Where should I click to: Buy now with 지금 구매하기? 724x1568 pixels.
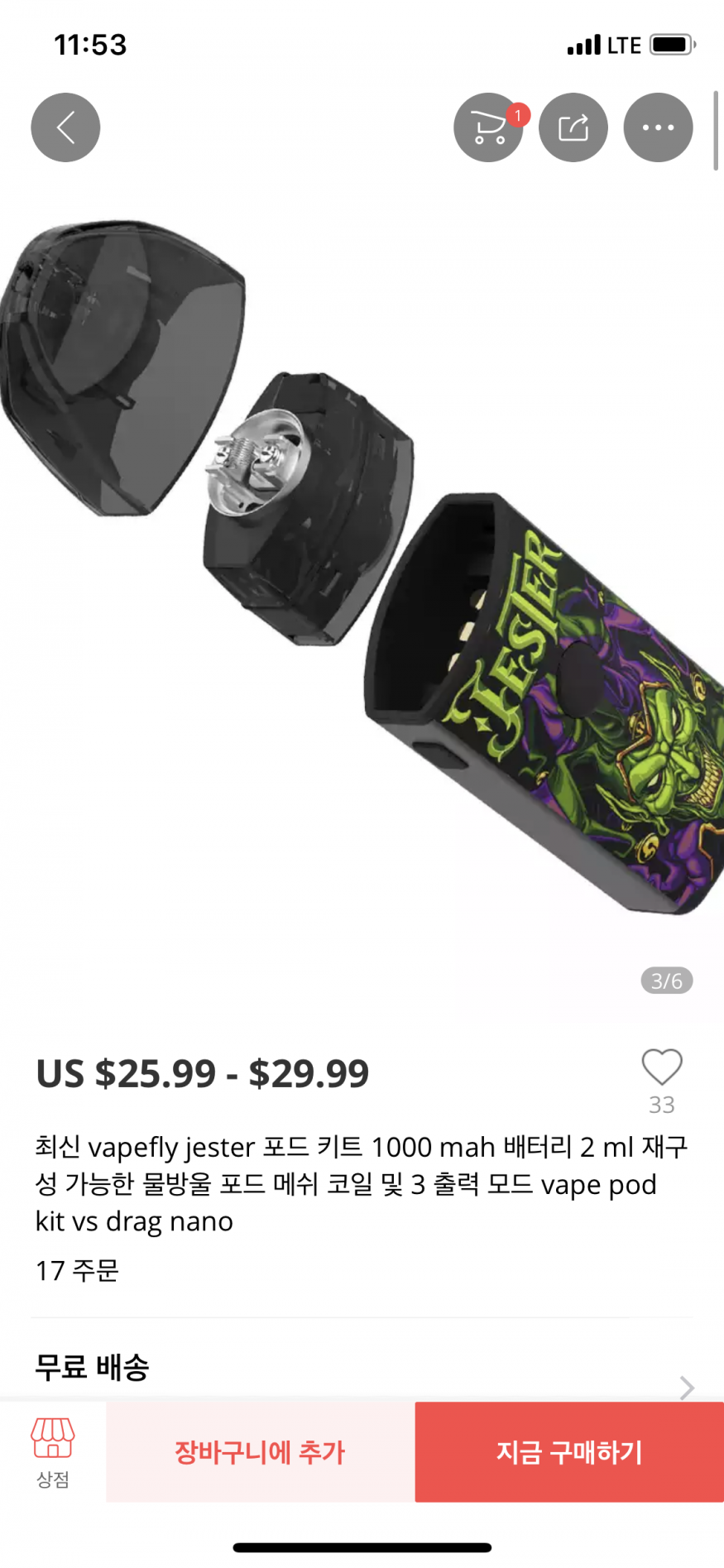(x=569, y=1452)
